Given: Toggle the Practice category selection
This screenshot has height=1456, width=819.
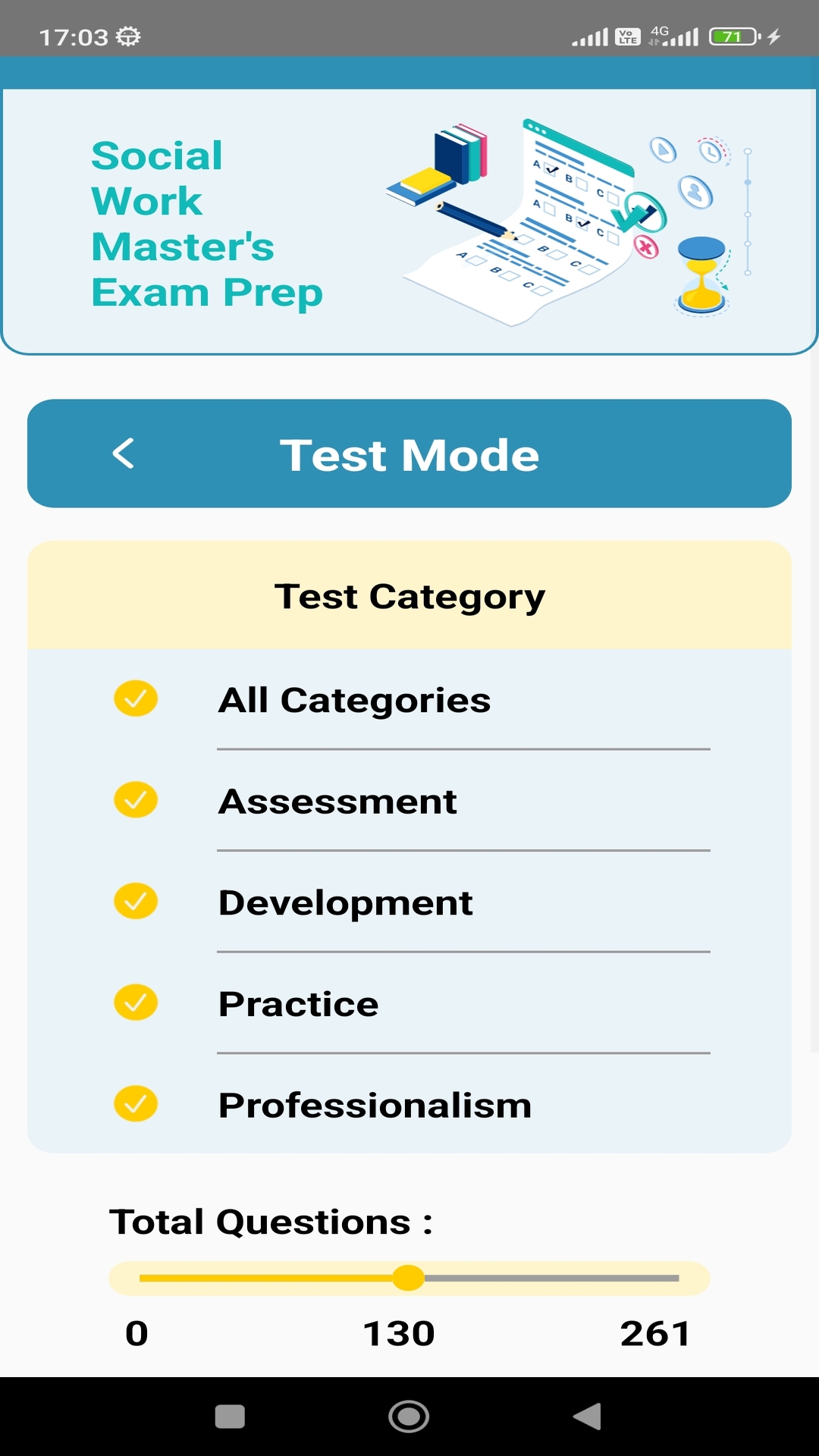Looking at the screenshot, I should pyautogui.click(x=135, y=1003).
